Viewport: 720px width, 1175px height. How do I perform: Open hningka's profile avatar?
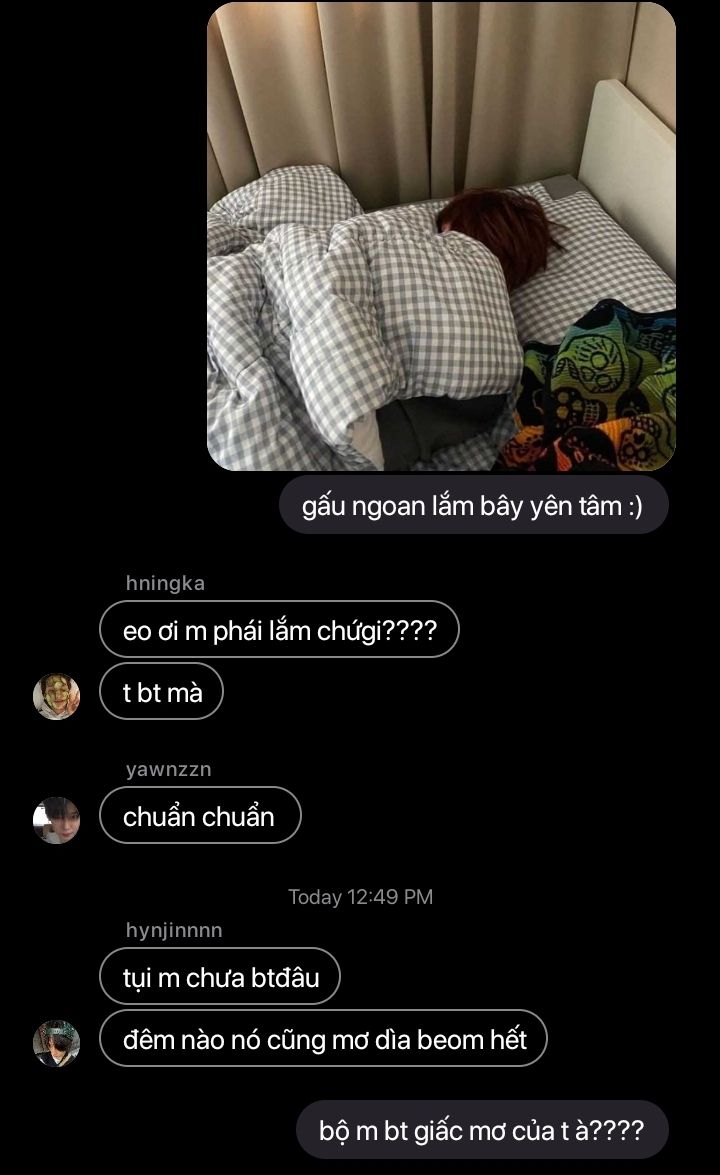coord(56,696)
